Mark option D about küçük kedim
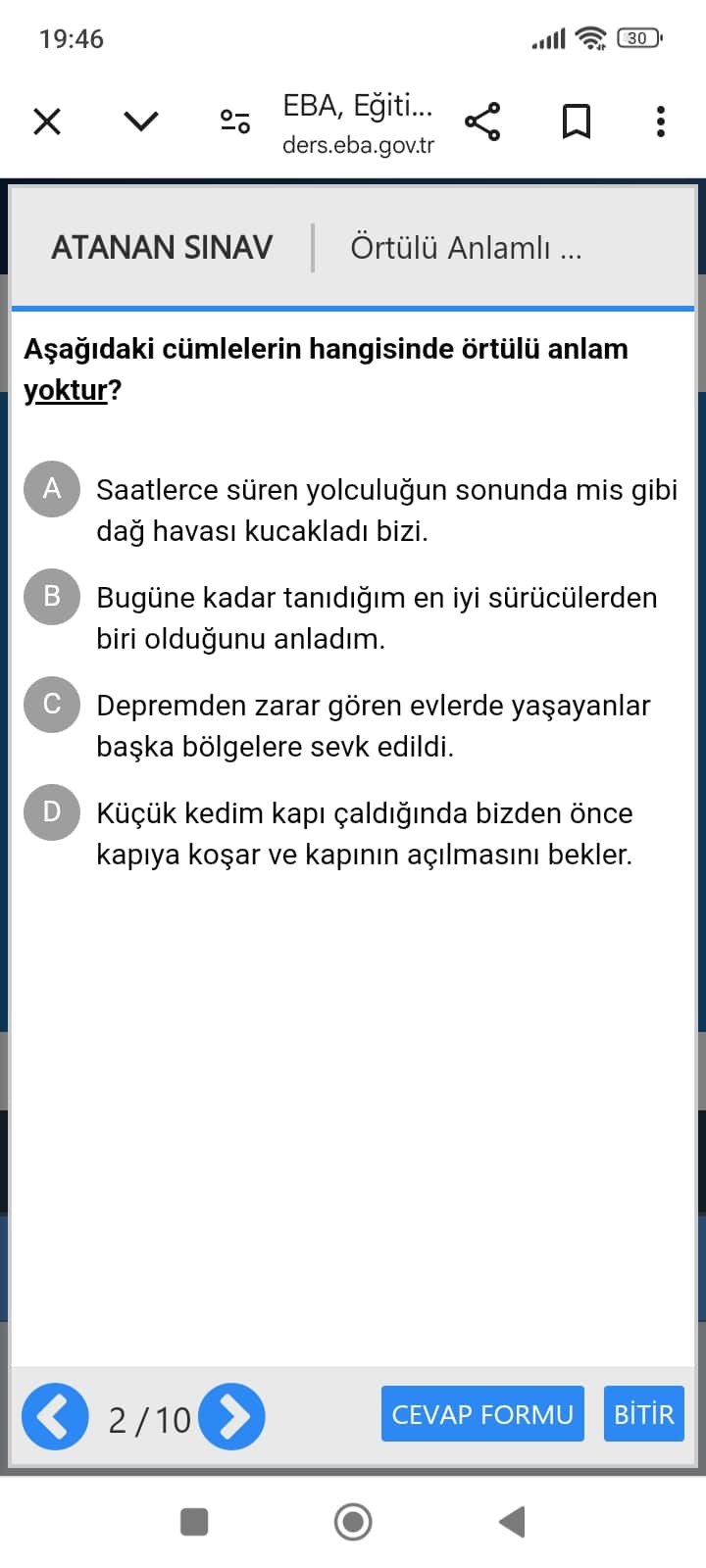Screen dimensions: 706x1568 pyautogui.click(x=52, y=812)
